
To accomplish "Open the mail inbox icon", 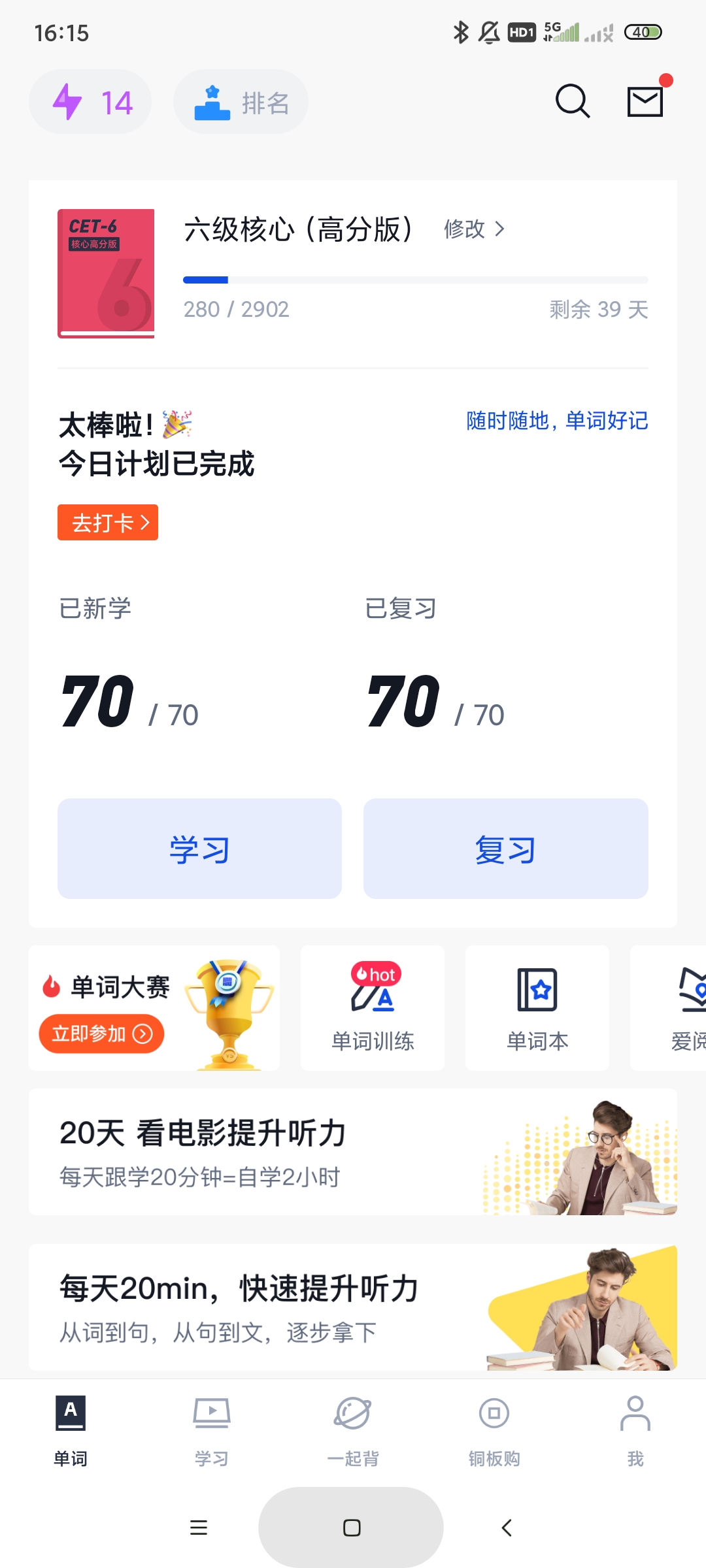I will pos(645,102).
